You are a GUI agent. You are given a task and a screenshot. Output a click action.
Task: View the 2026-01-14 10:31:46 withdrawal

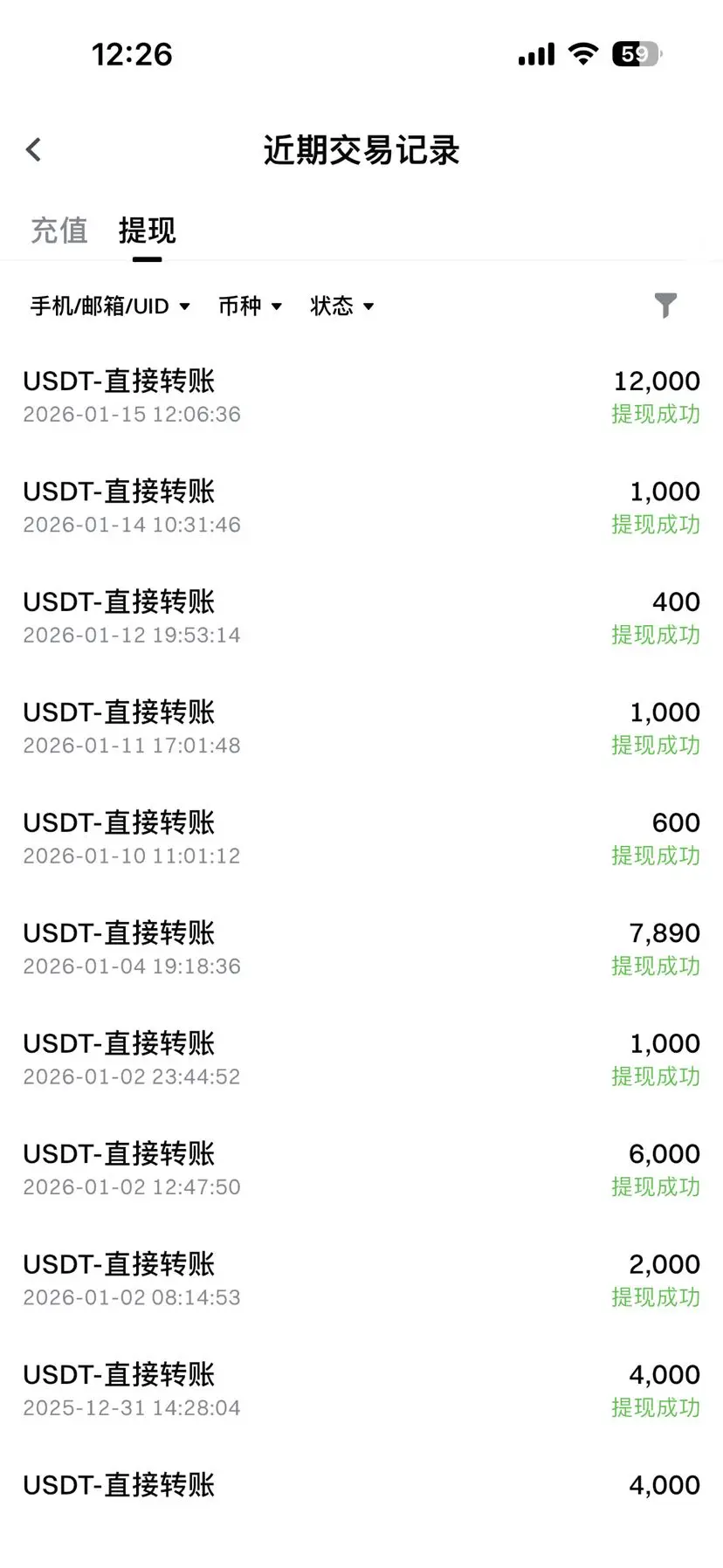click(361, 507)
